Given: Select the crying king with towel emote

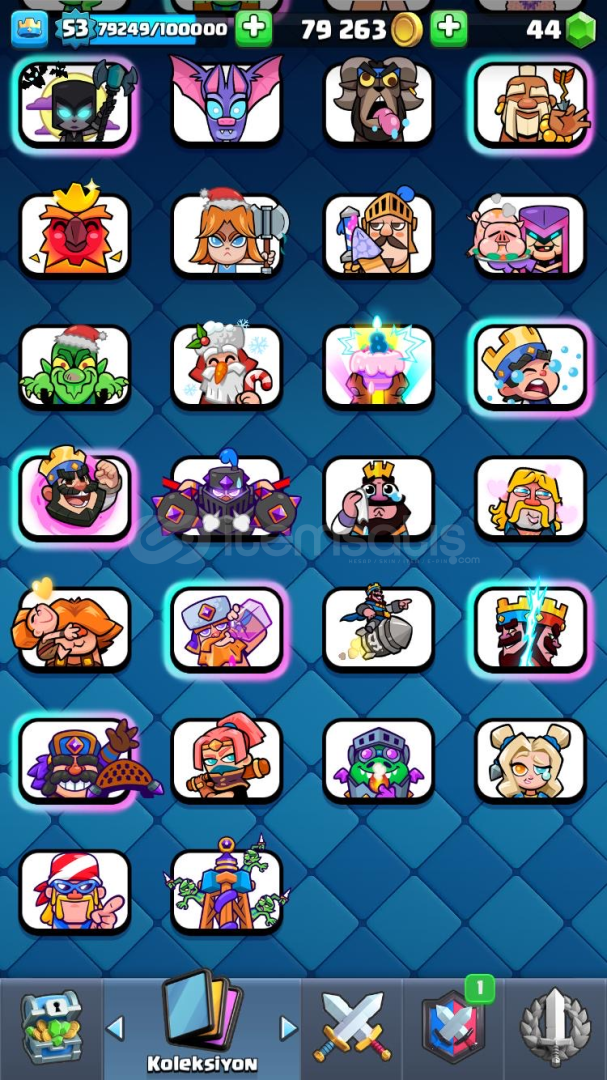Looking at the screenshot, I should click(x=378, y=497).
